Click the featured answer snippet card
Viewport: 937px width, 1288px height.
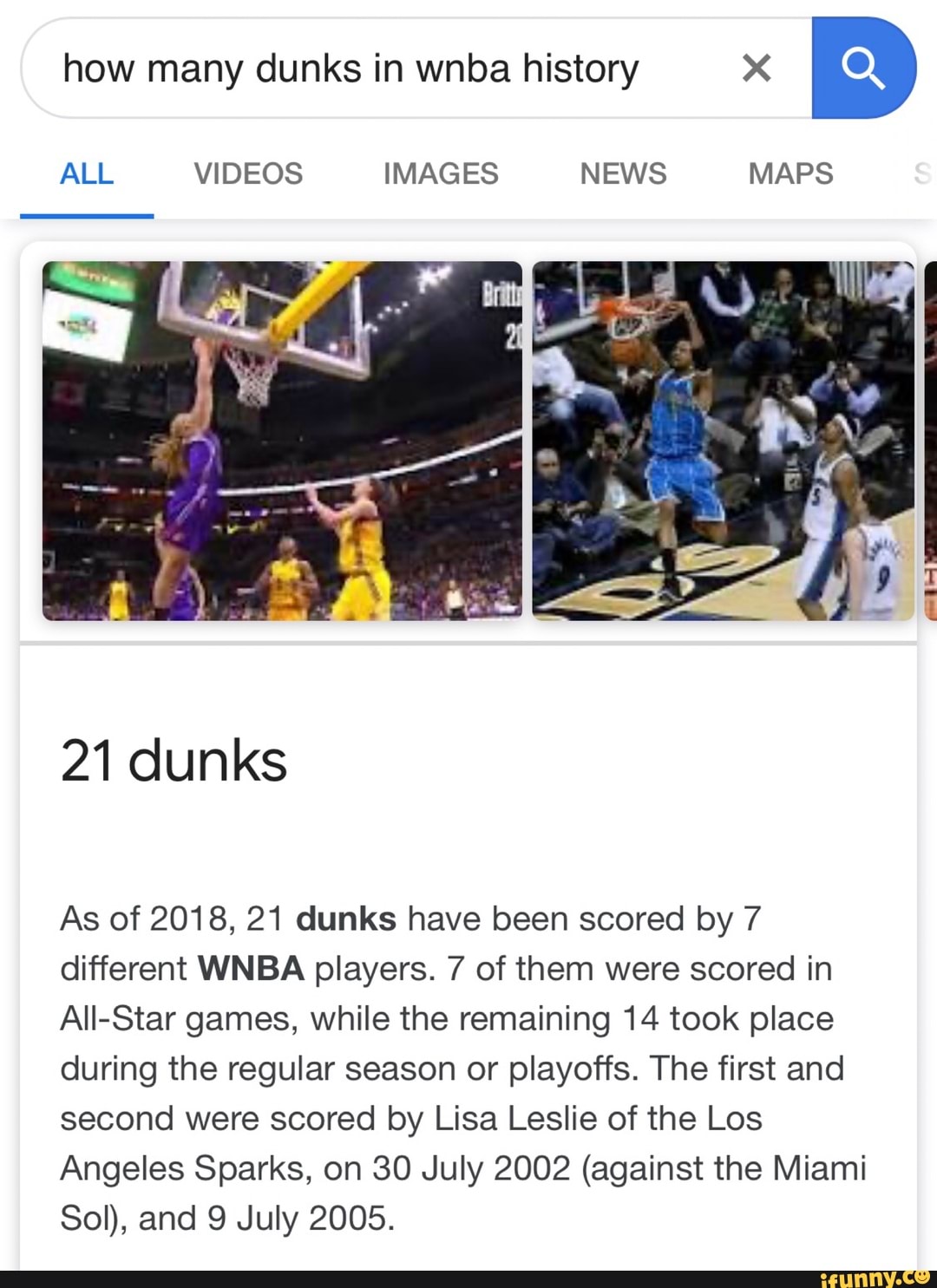point(468,954)
